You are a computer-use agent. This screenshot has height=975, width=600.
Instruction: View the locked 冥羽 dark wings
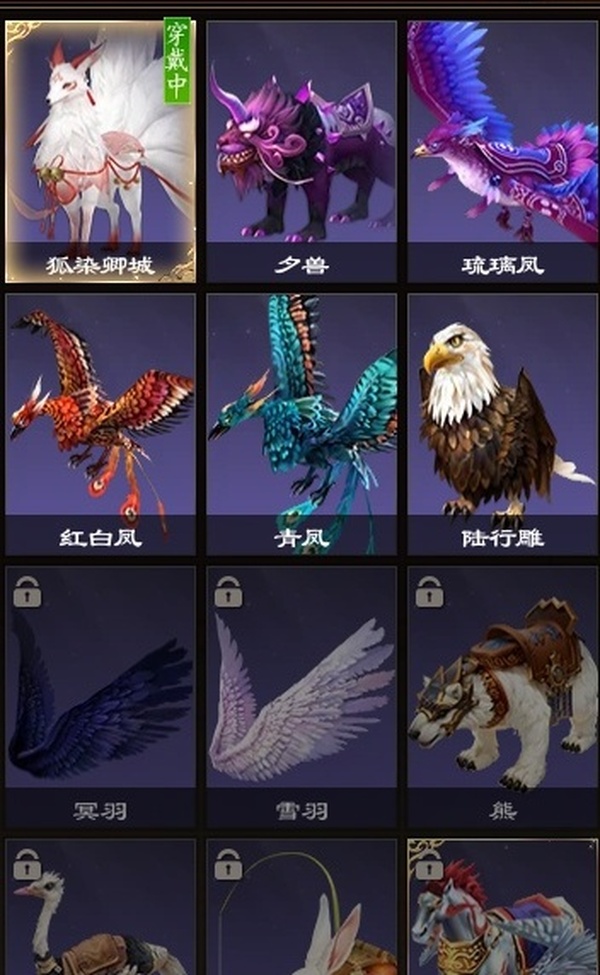[100, 697]
